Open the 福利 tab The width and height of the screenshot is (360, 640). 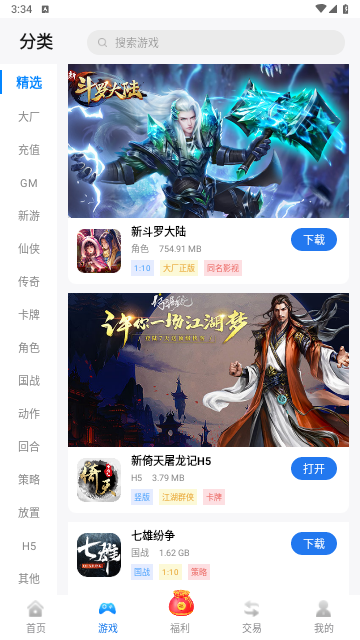pos(180,612)
